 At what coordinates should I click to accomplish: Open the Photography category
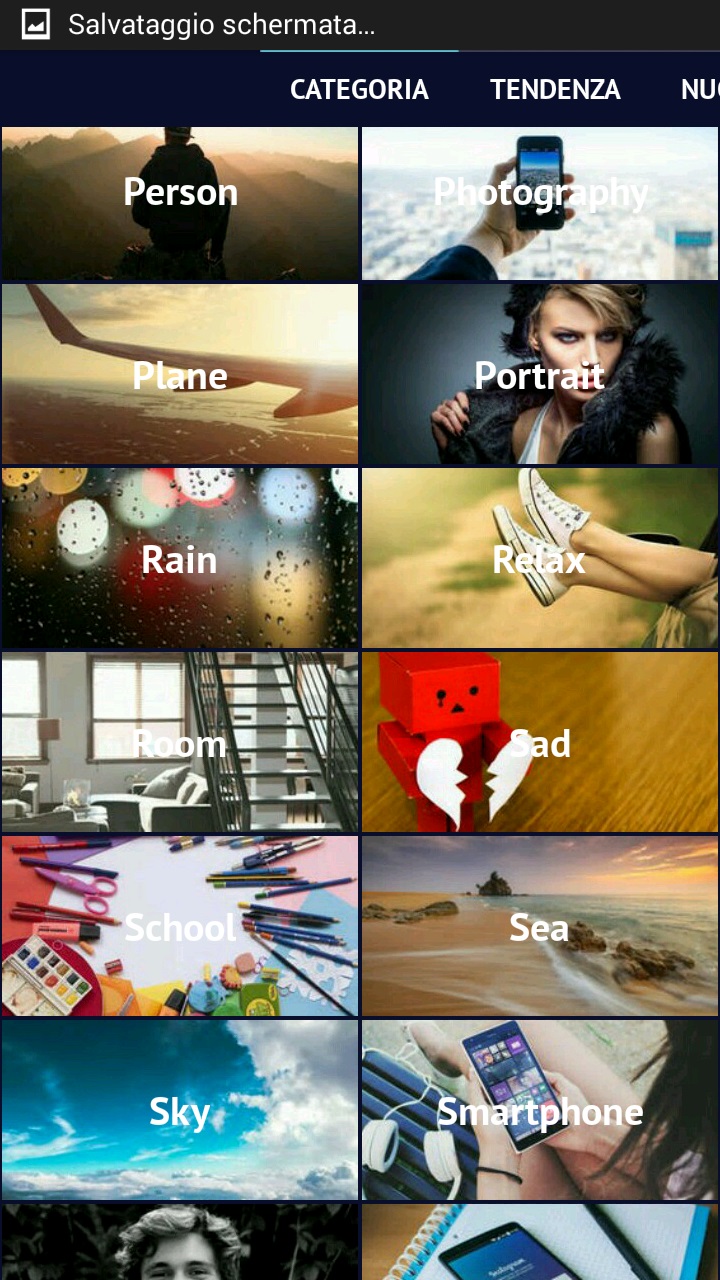pos(540,203)
